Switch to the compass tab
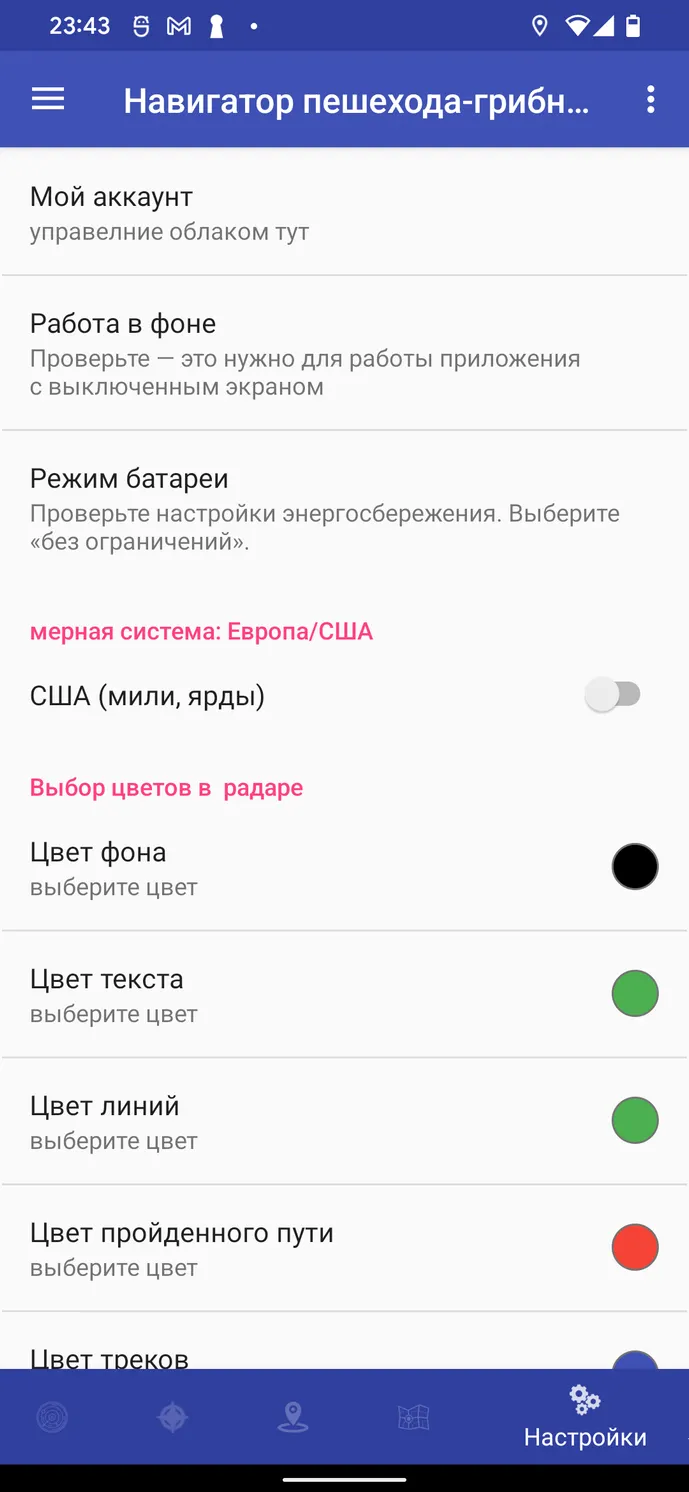 pyautogui.click(x=172, y=1417)
